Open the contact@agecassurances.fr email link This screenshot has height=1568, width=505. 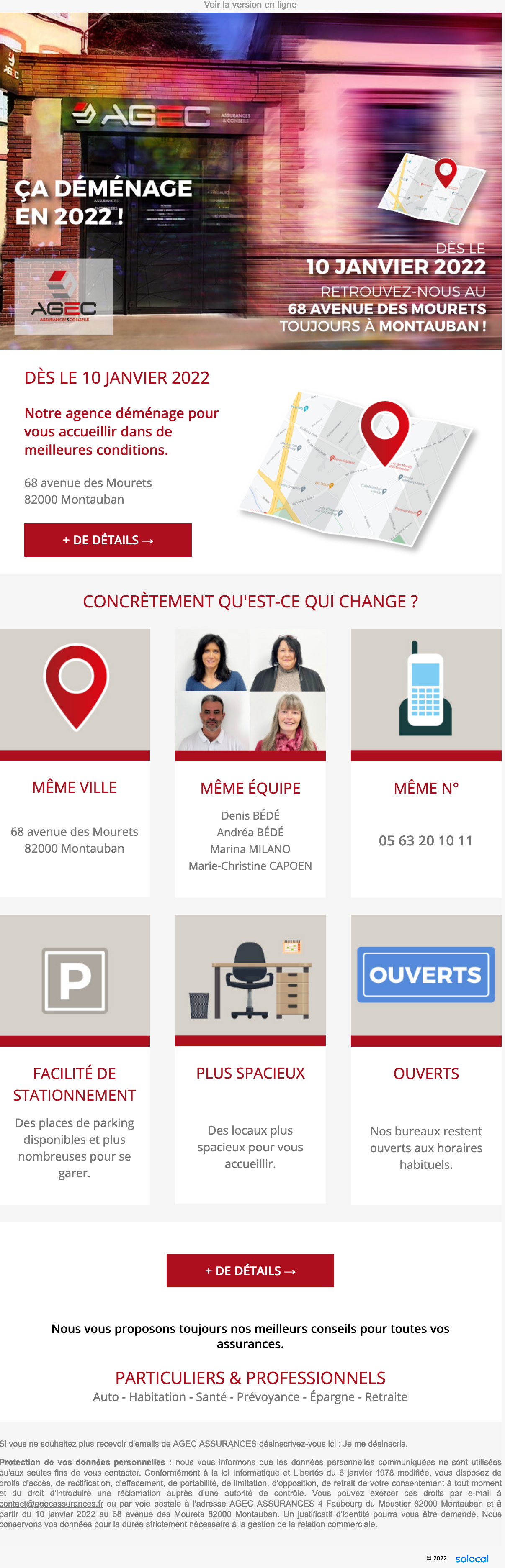point(52,1504)
